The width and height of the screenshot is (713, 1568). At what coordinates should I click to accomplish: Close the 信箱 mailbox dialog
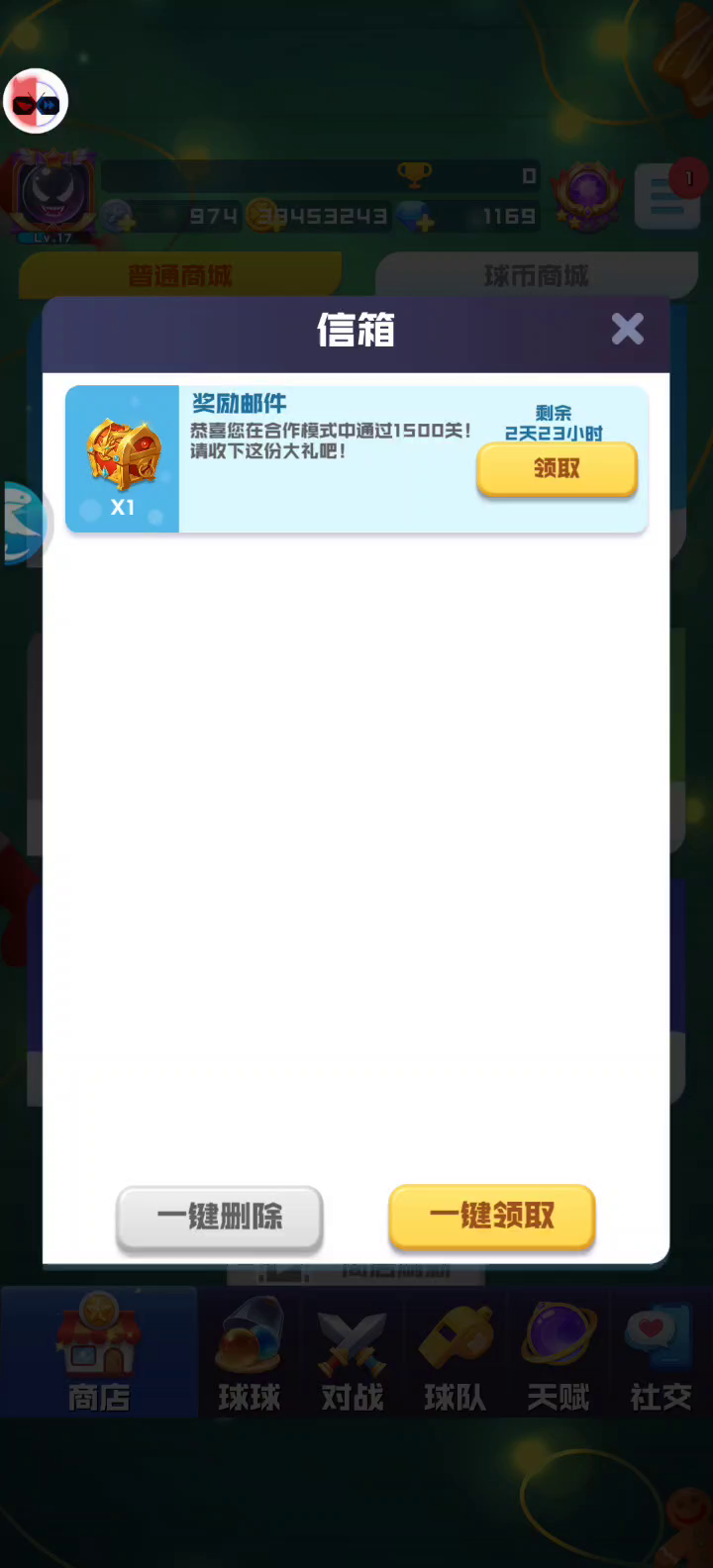coord(627,329)
